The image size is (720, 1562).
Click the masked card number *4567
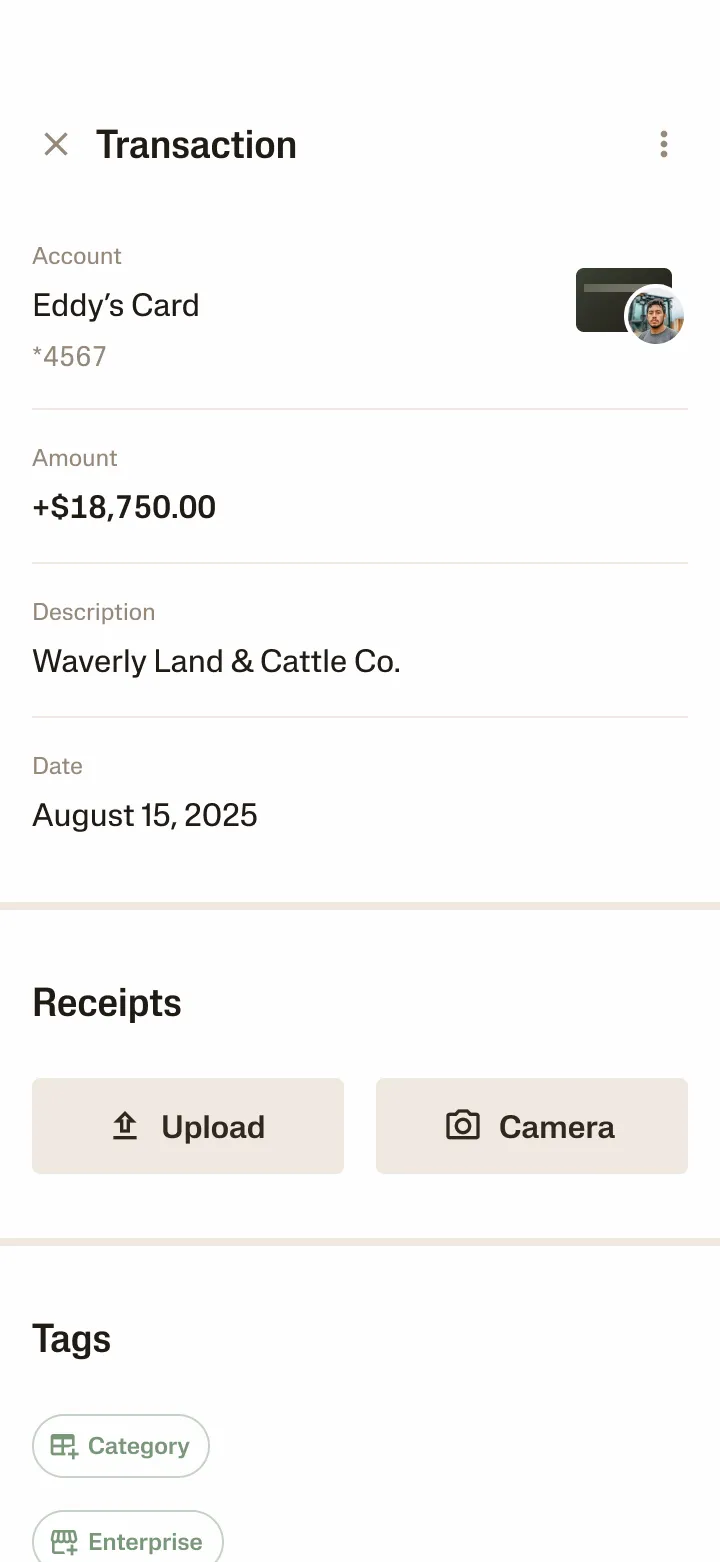click(x=70, y=356)
